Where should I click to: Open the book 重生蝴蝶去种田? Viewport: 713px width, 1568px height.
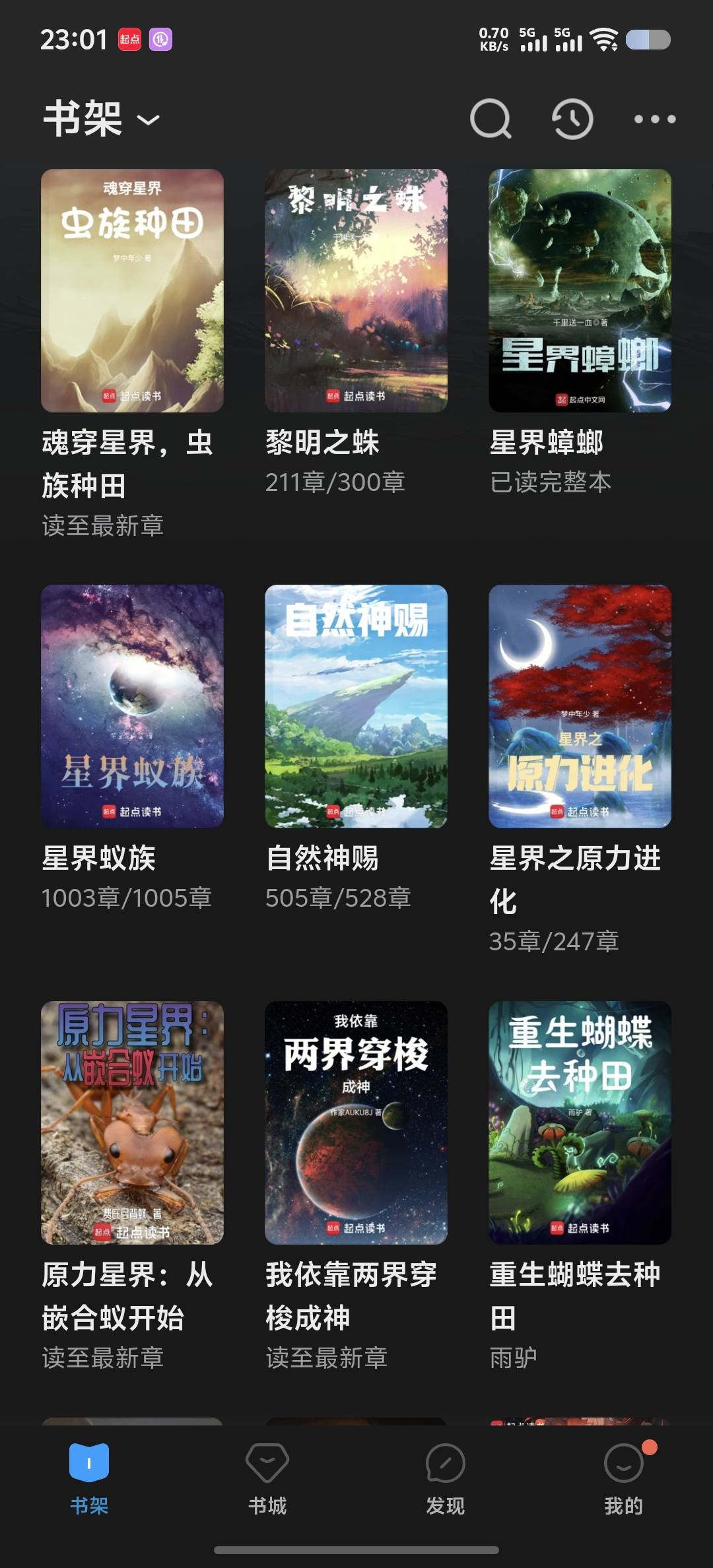[580, 1123]
